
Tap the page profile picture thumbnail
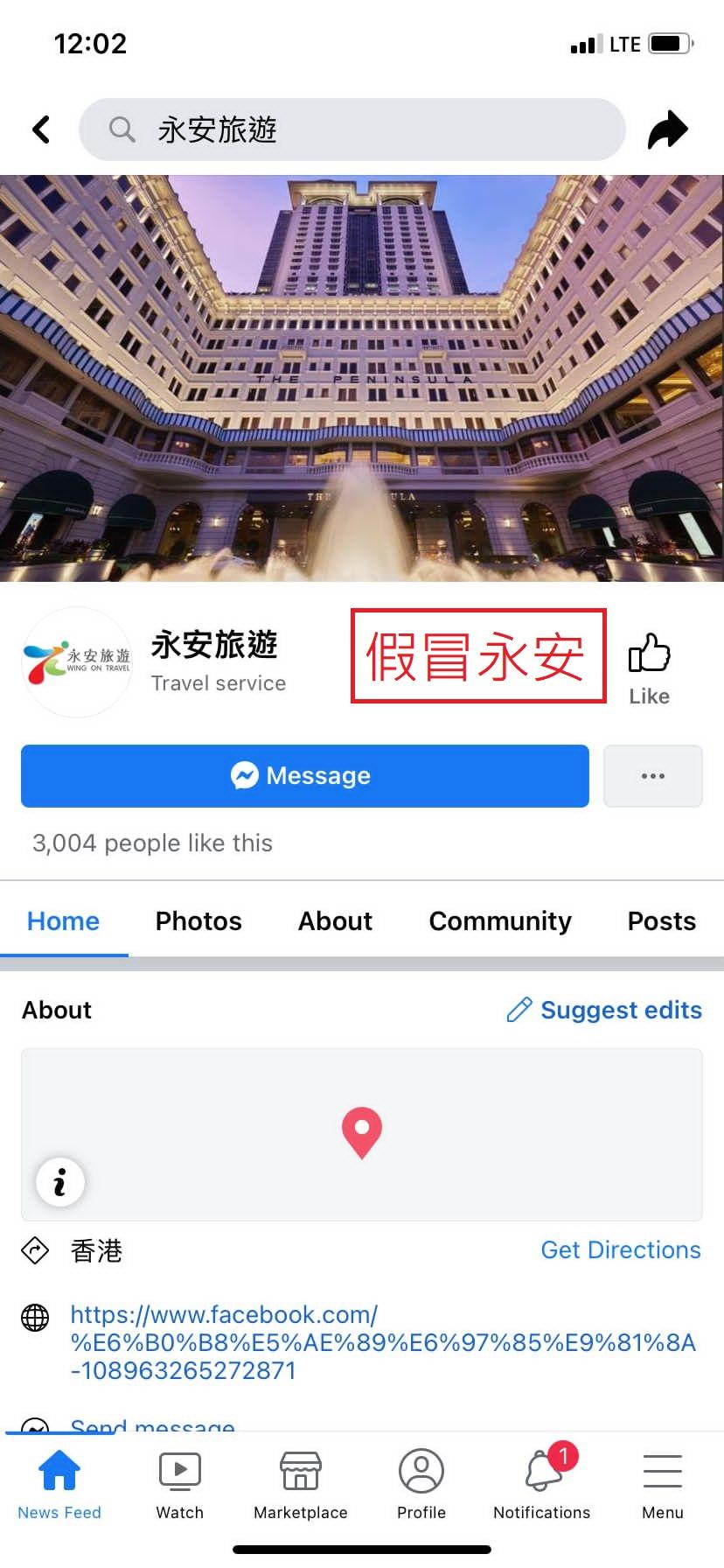76,662
